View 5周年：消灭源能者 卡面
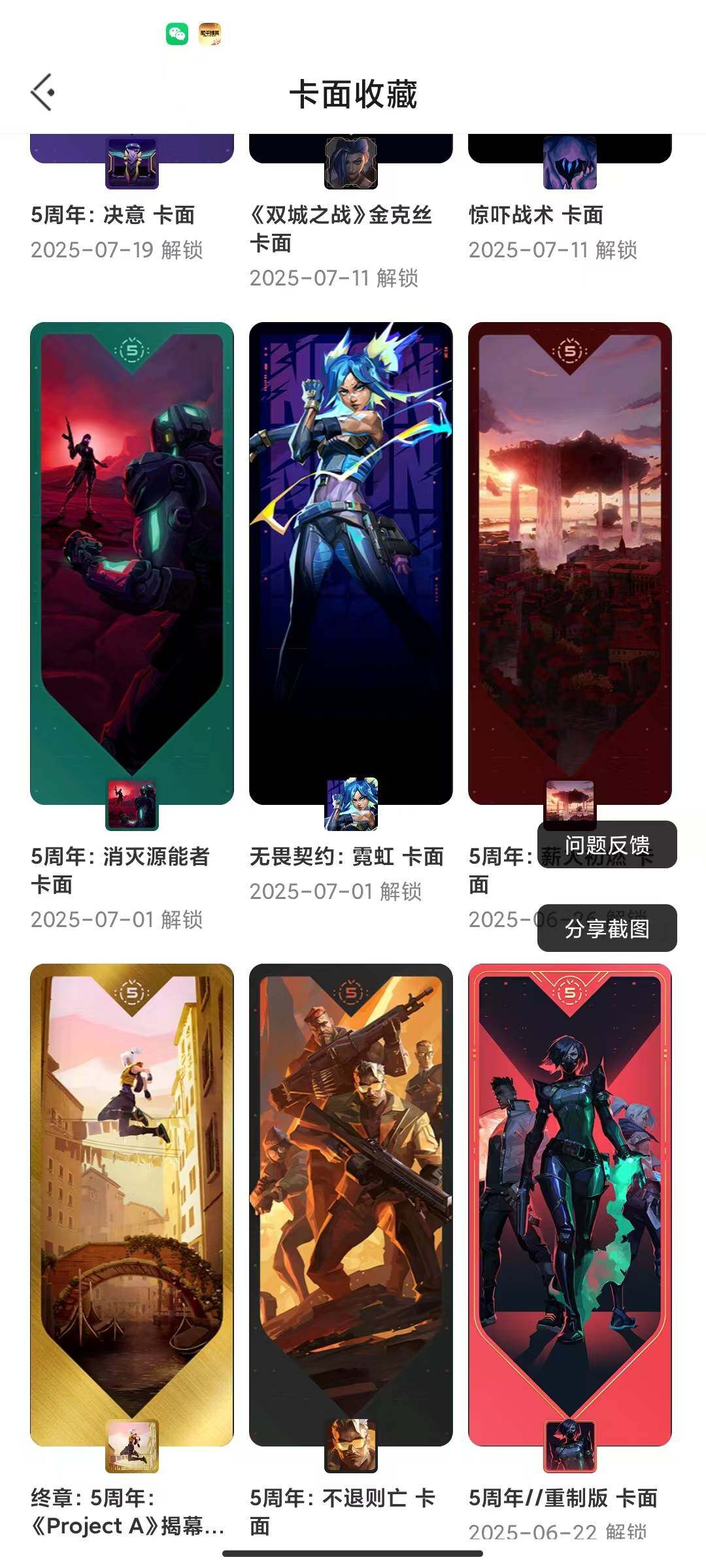 131,562
